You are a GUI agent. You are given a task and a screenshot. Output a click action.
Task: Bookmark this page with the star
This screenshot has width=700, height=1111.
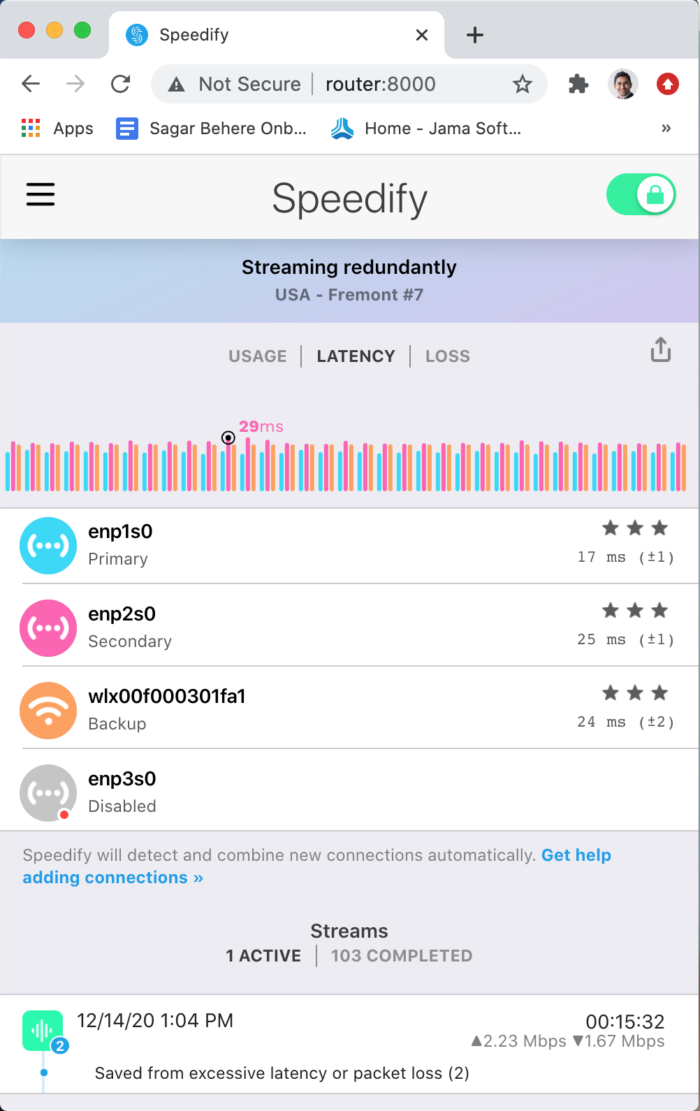(522, 84)
